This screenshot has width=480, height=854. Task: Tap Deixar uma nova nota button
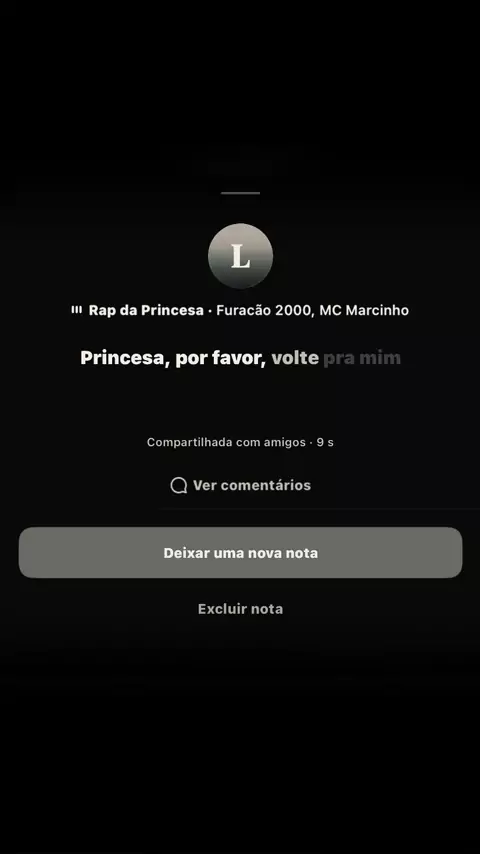coord(240,552)
